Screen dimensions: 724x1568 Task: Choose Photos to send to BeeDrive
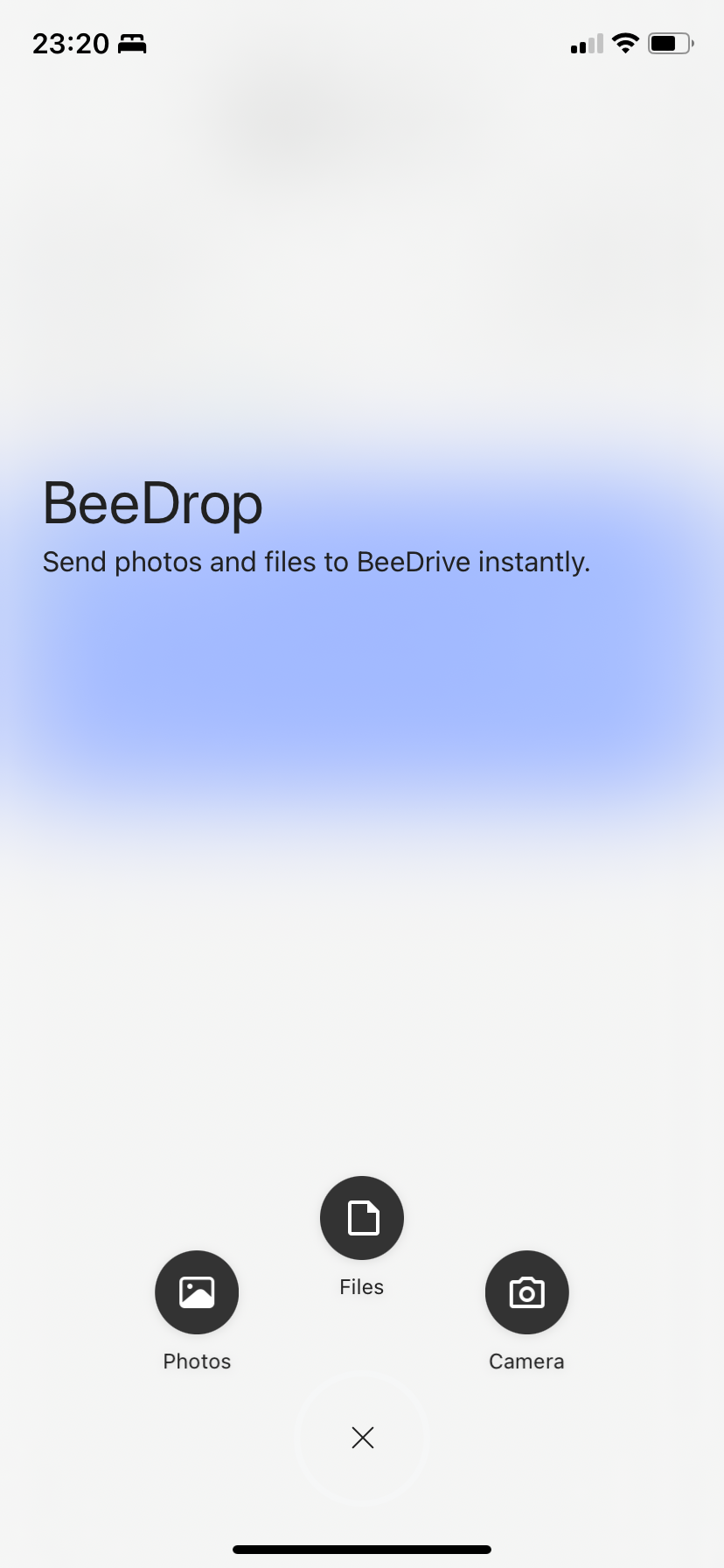click(x=197, y=1291)
